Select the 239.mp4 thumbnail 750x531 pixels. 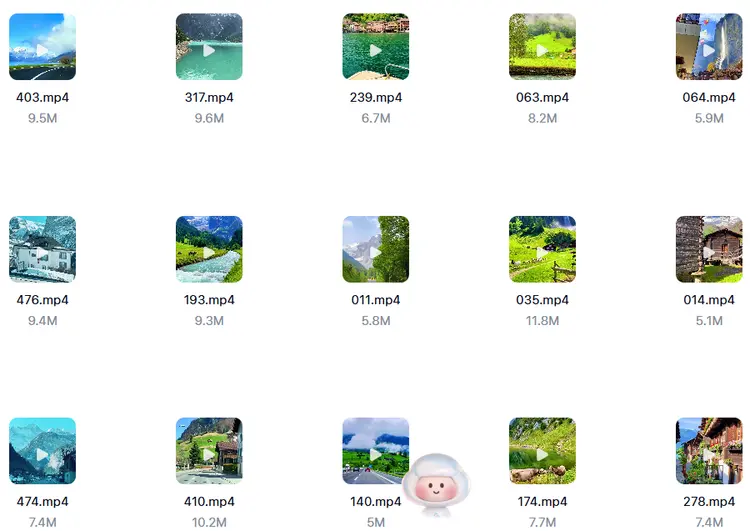pyautogui.click(x=375, y=47)
